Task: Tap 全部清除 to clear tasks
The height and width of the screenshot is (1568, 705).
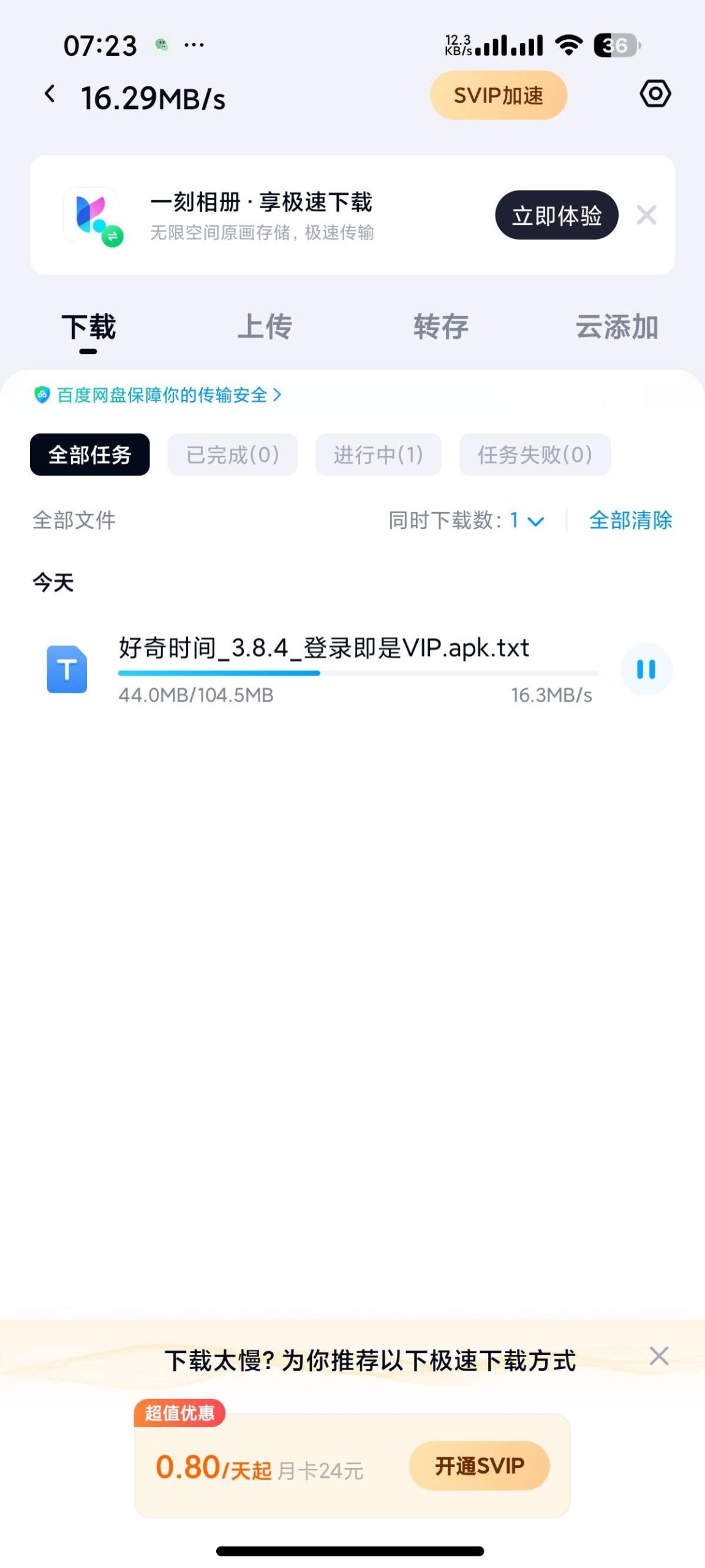Action: [630, 520]
